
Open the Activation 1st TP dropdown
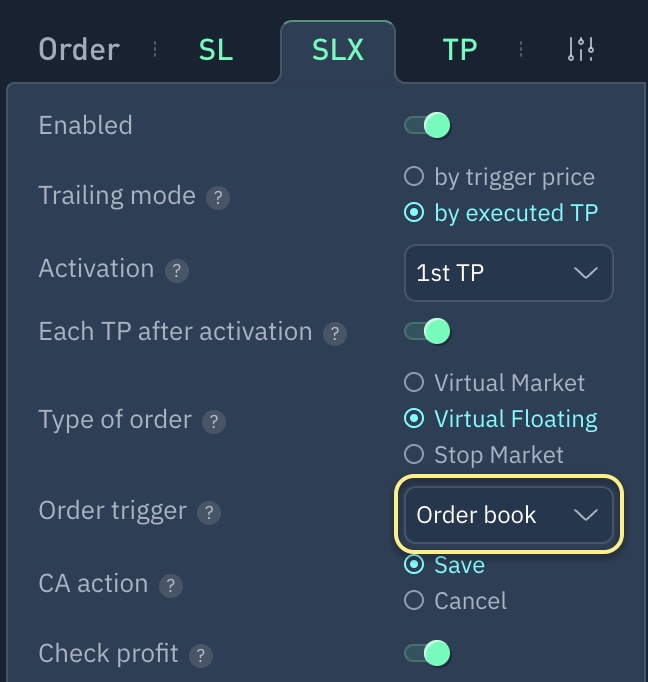point(508,273)
